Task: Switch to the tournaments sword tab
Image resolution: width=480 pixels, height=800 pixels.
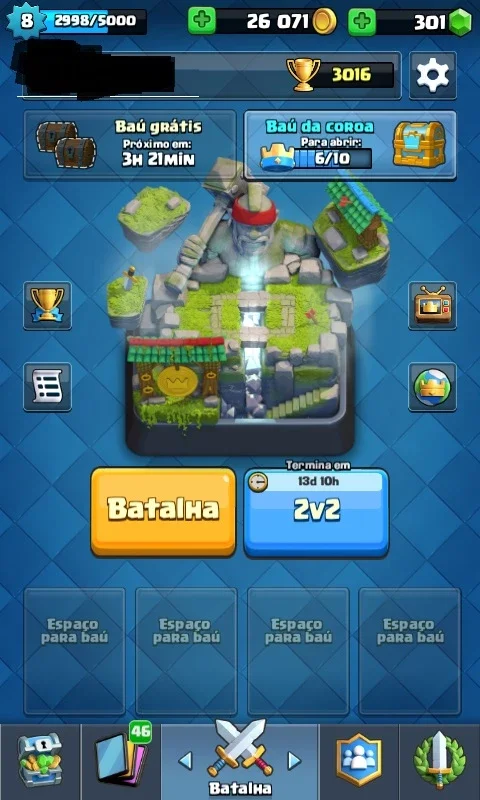Action: click(x=439, y=762)
